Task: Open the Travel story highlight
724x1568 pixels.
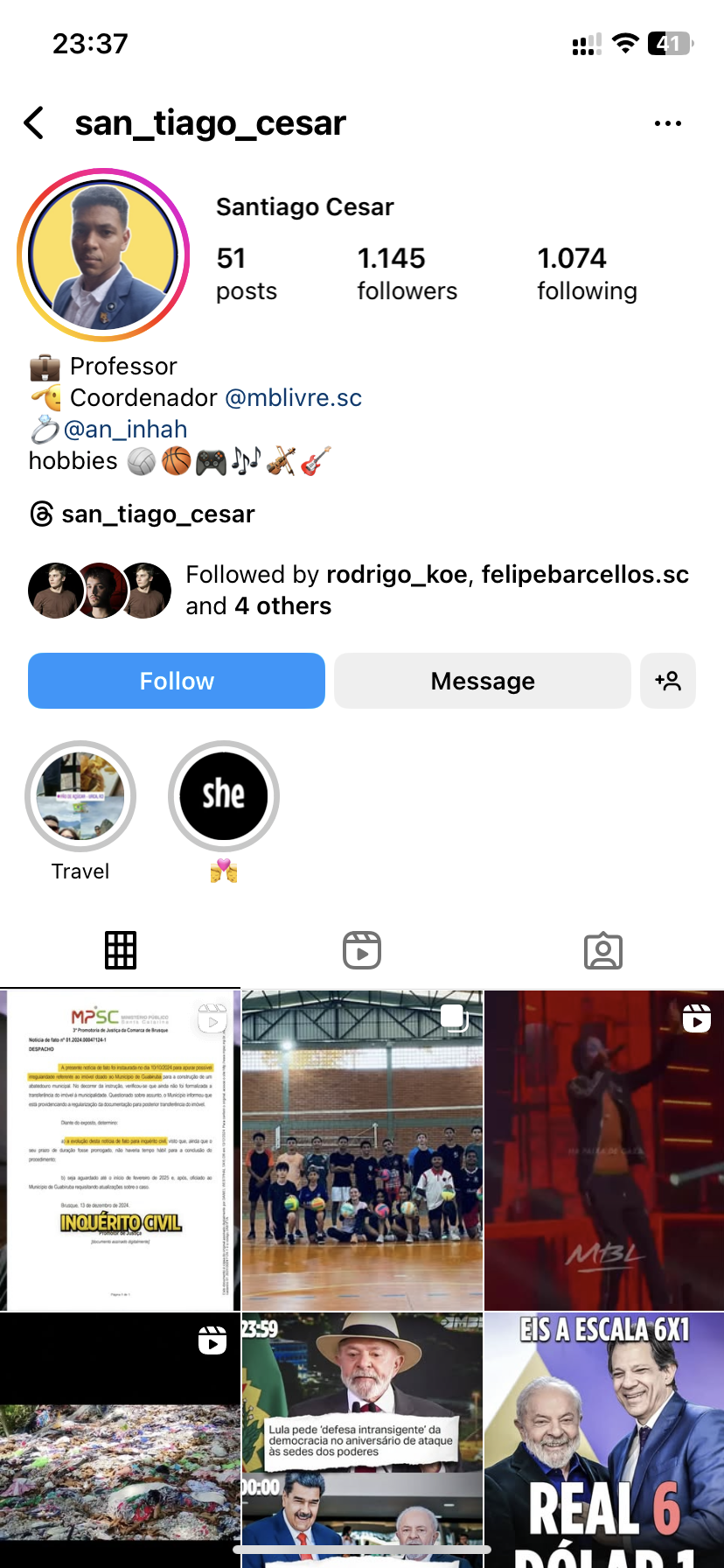Action: point(80,796)
